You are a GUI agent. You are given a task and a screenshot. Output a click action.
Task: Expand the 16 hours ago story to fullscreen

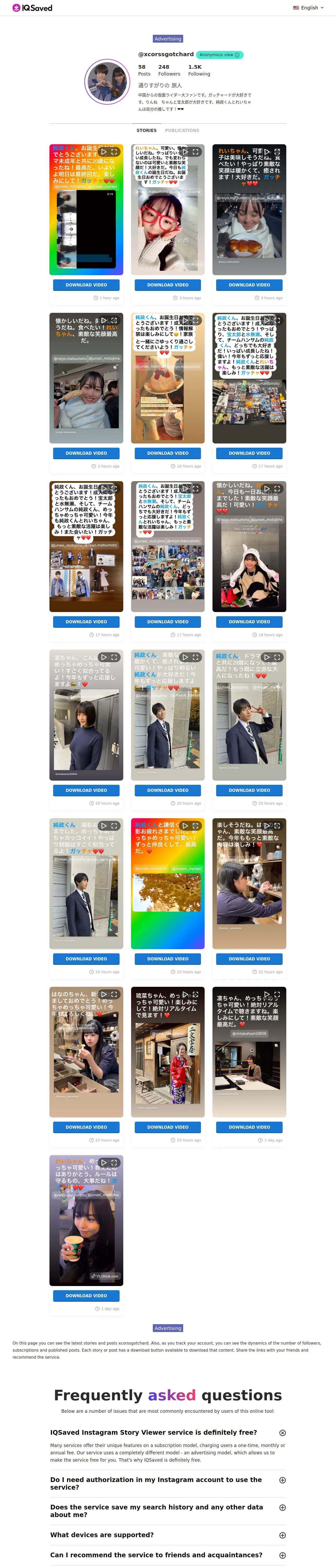tap(196, 320)
